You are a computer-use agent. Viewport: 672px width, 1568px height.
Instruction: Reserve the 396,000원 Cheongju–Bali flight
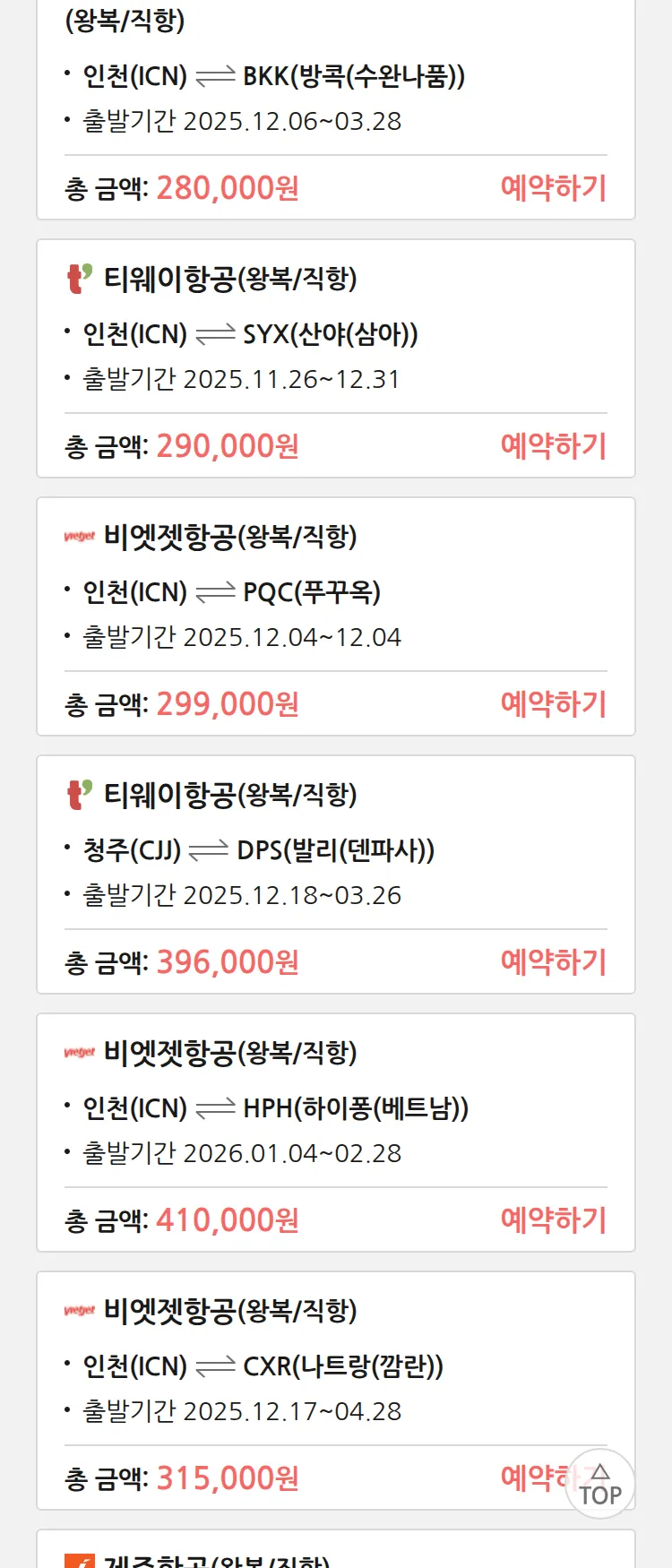click(553, 962)
